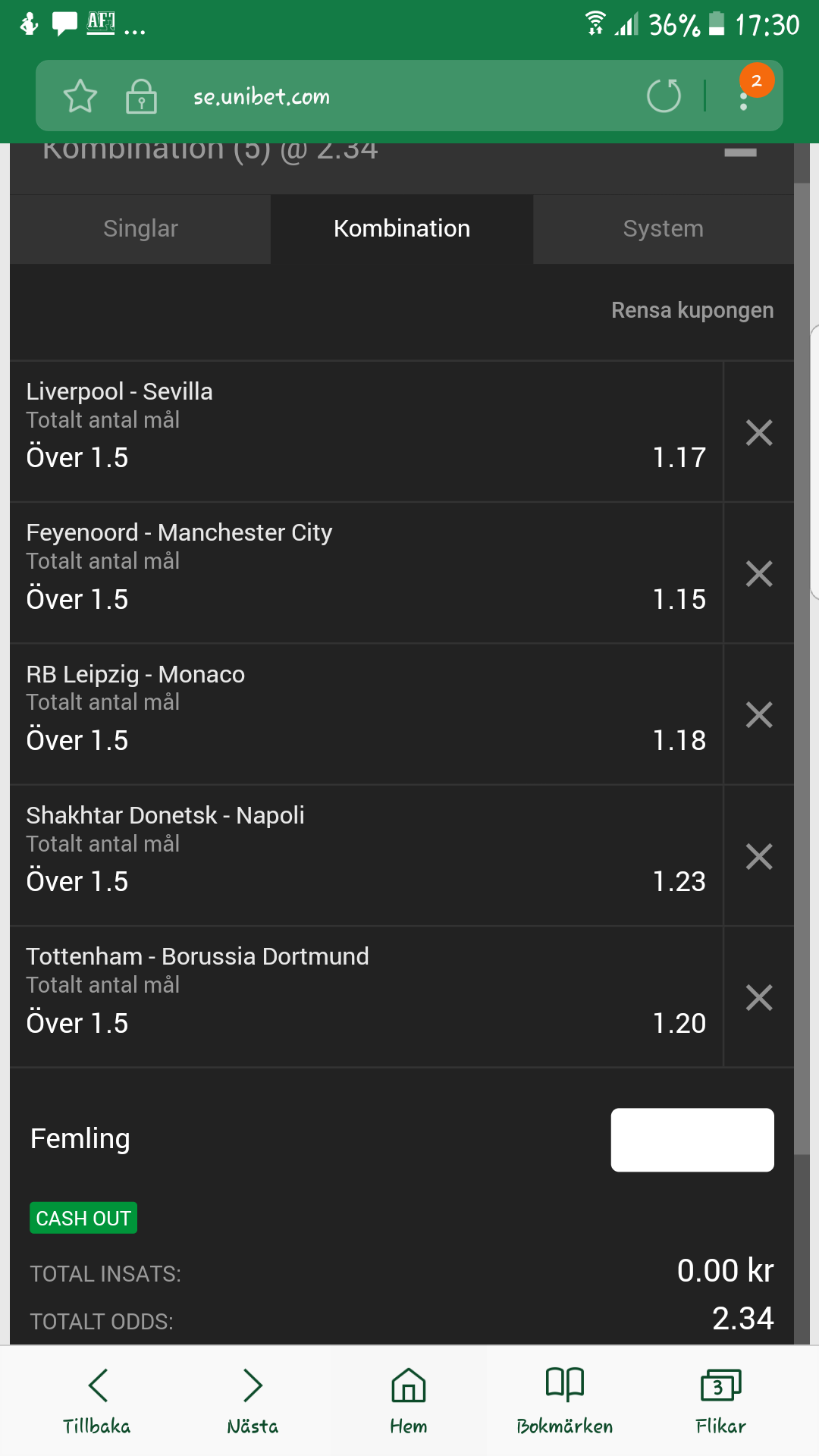819x1456 pixels.
Task: Switch to the Singlar tab
Action: coord(140,229)
